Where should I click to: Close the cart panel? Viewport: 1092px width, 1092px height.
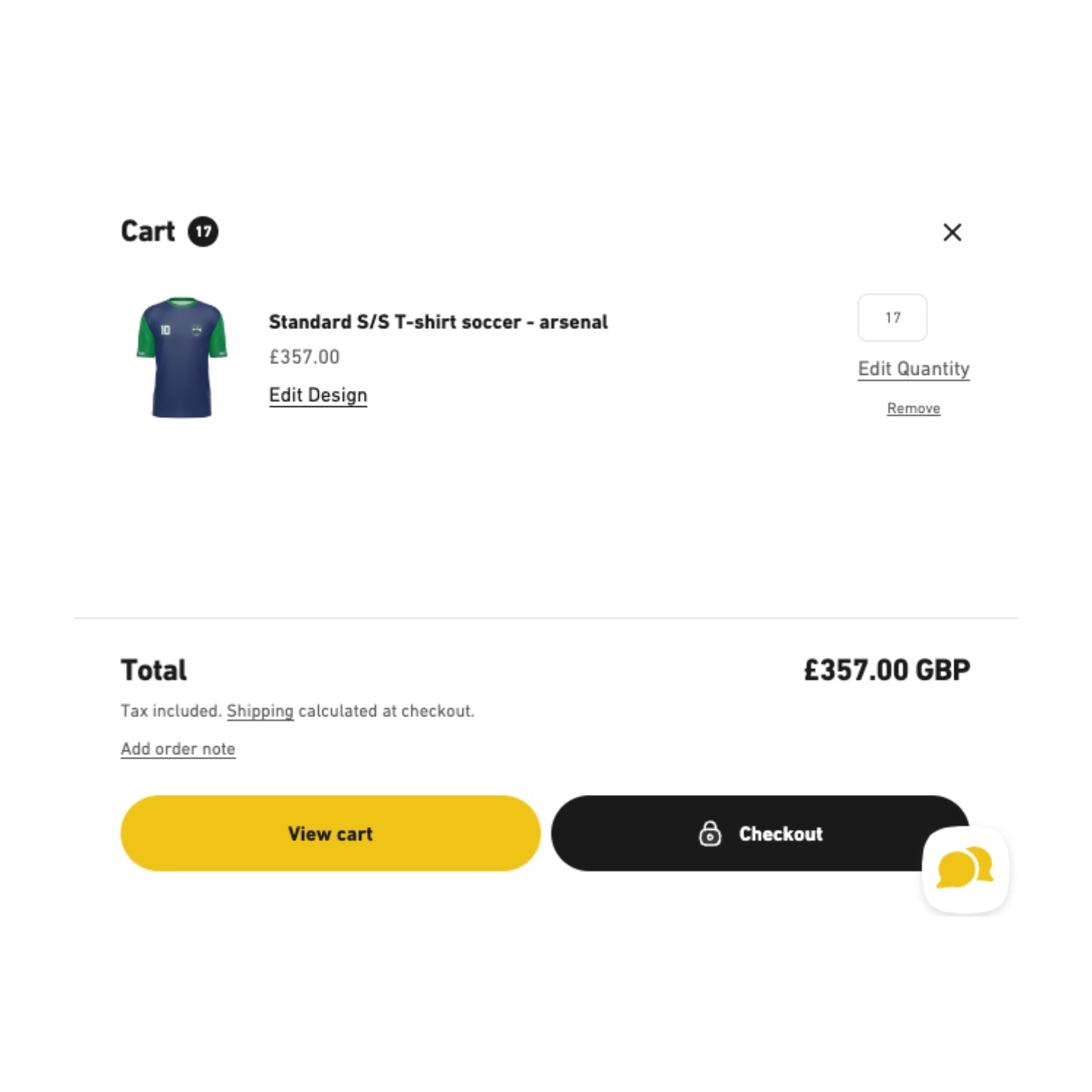click(951, 232)
